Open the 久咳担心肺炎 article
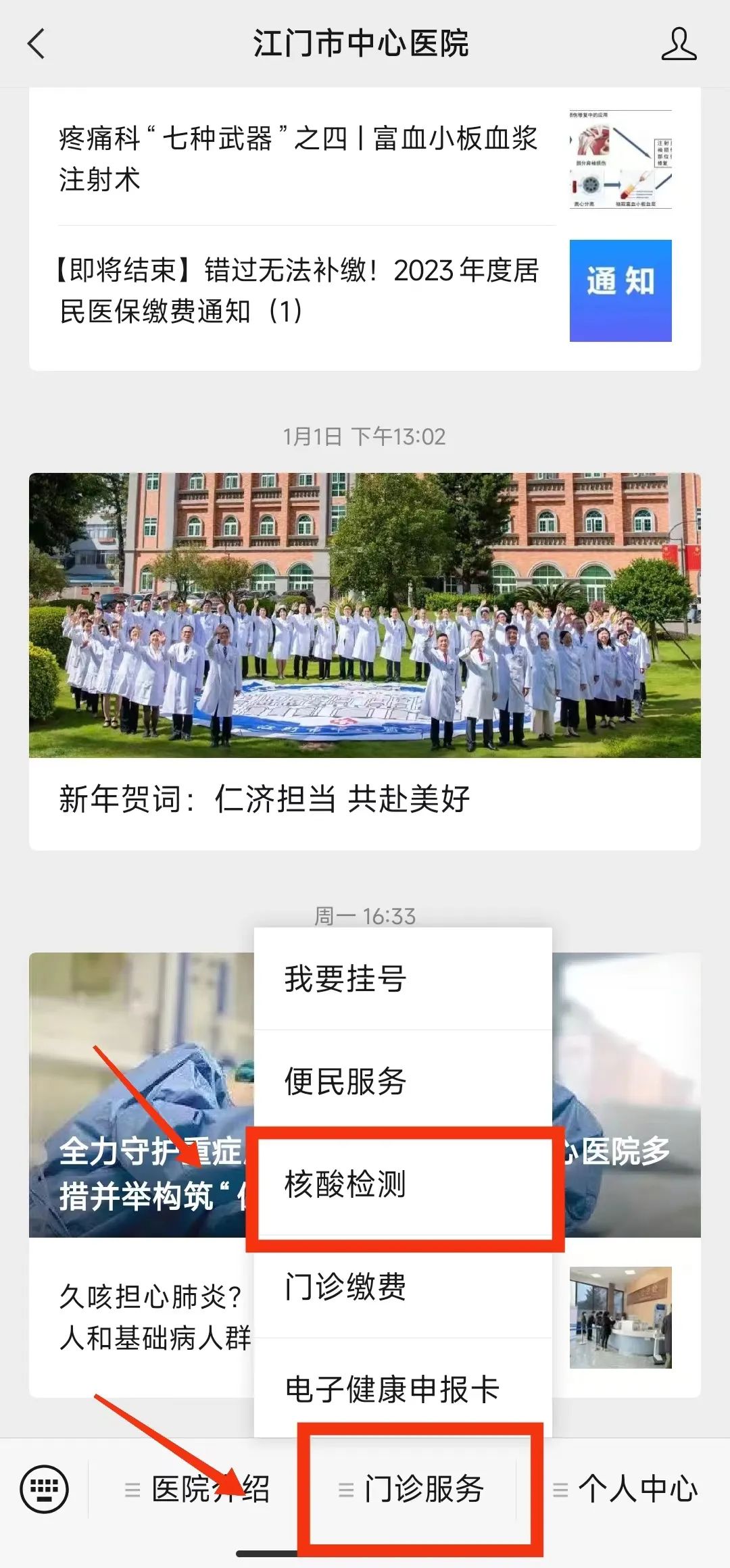This screenshot has height=1568, width=730. 152,1317
